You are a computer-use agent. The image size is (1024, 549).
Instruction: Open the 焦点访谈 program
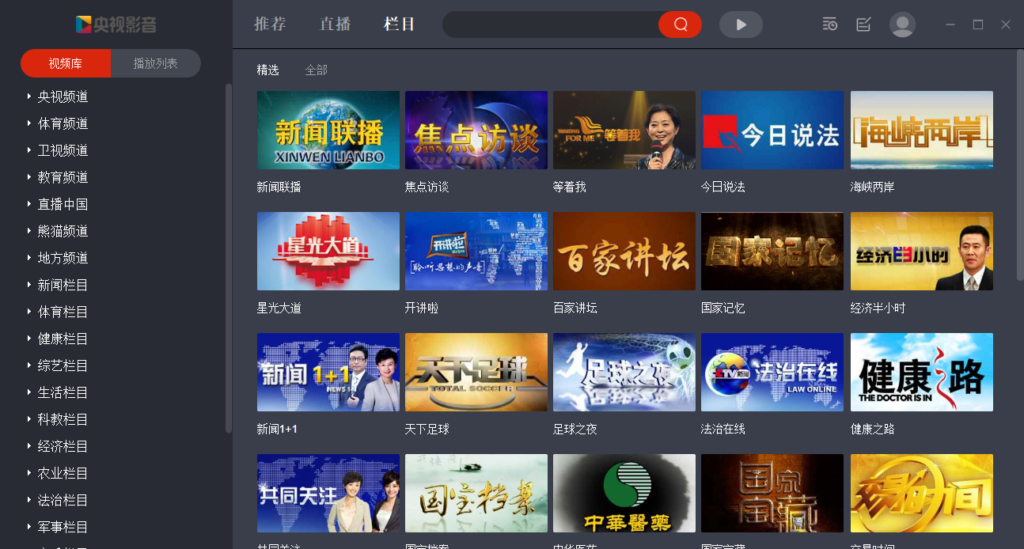coord(476,130)
